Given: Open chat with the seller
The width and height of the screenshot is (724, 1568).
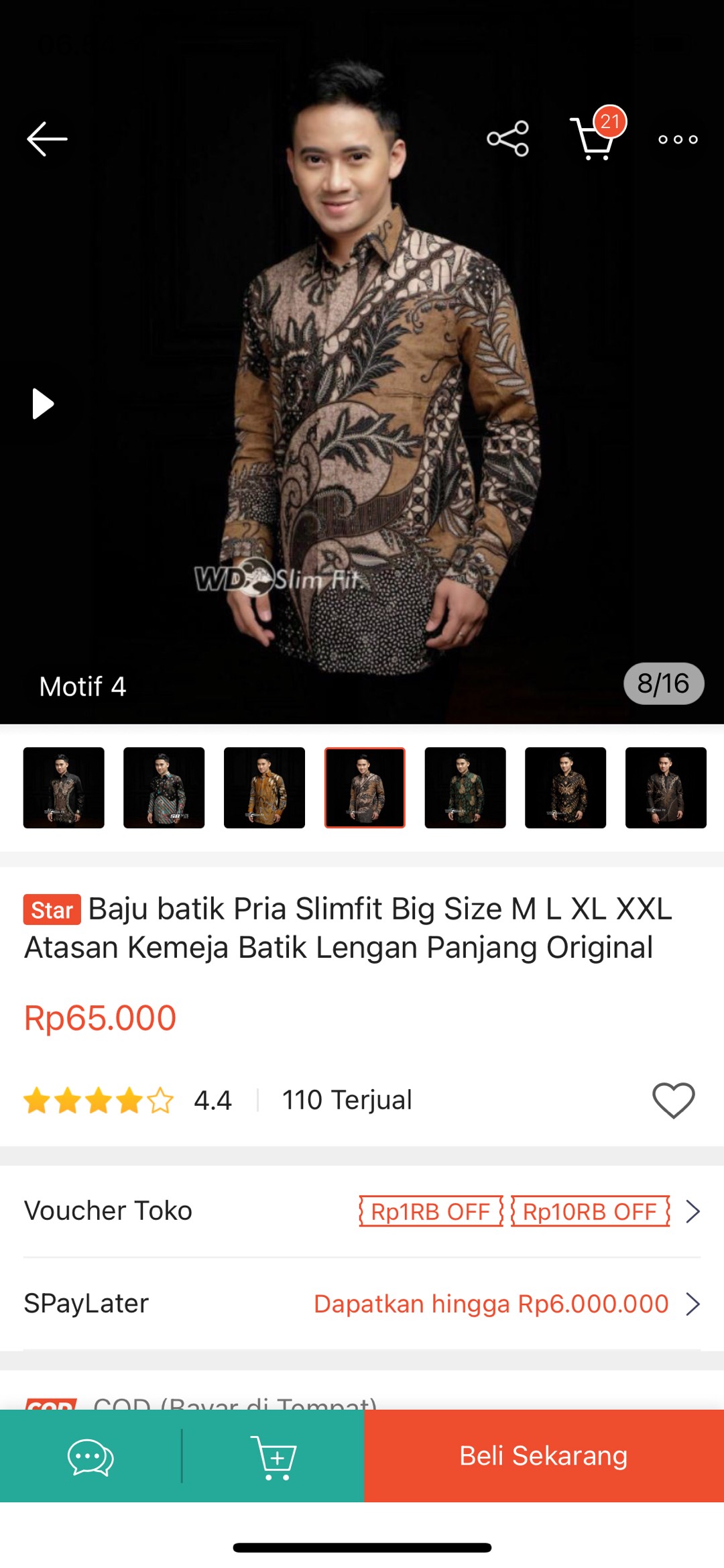Looking at the screenshot, I should tap(90, 1456).
